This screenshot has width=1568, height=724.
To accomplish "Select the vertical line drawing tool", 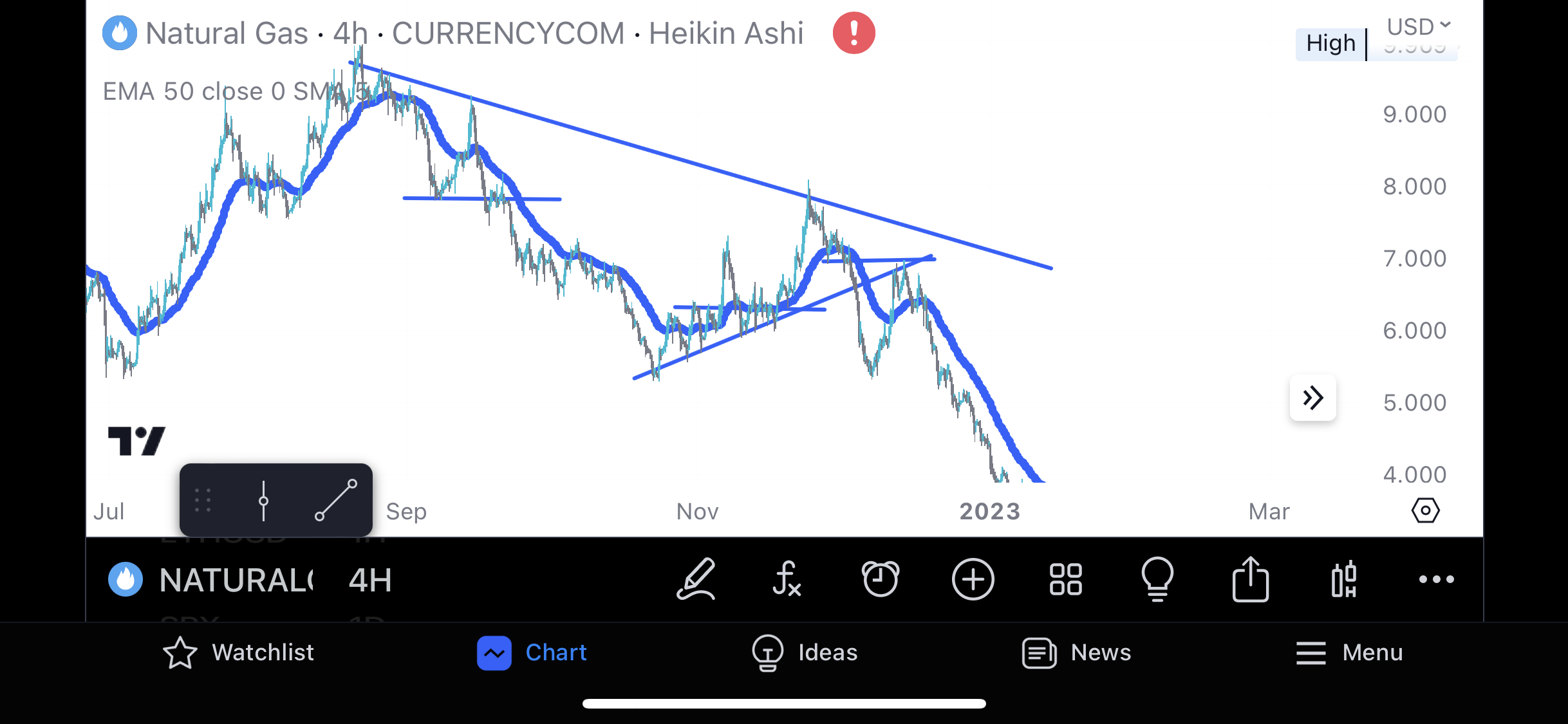I will click(x=263, y=500).
